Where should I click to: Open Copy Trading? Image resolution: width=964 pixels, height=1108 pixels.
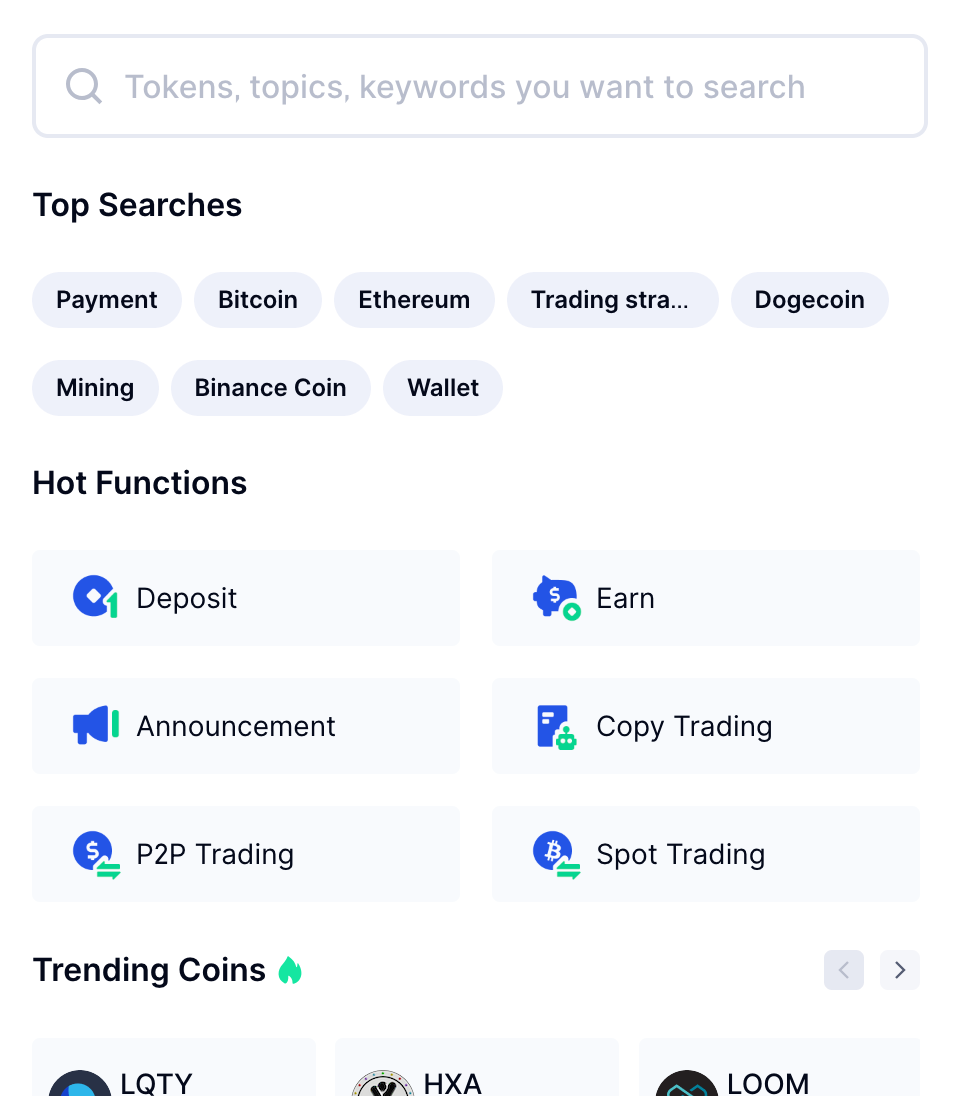pyautogui.click(x=706, y=726)
